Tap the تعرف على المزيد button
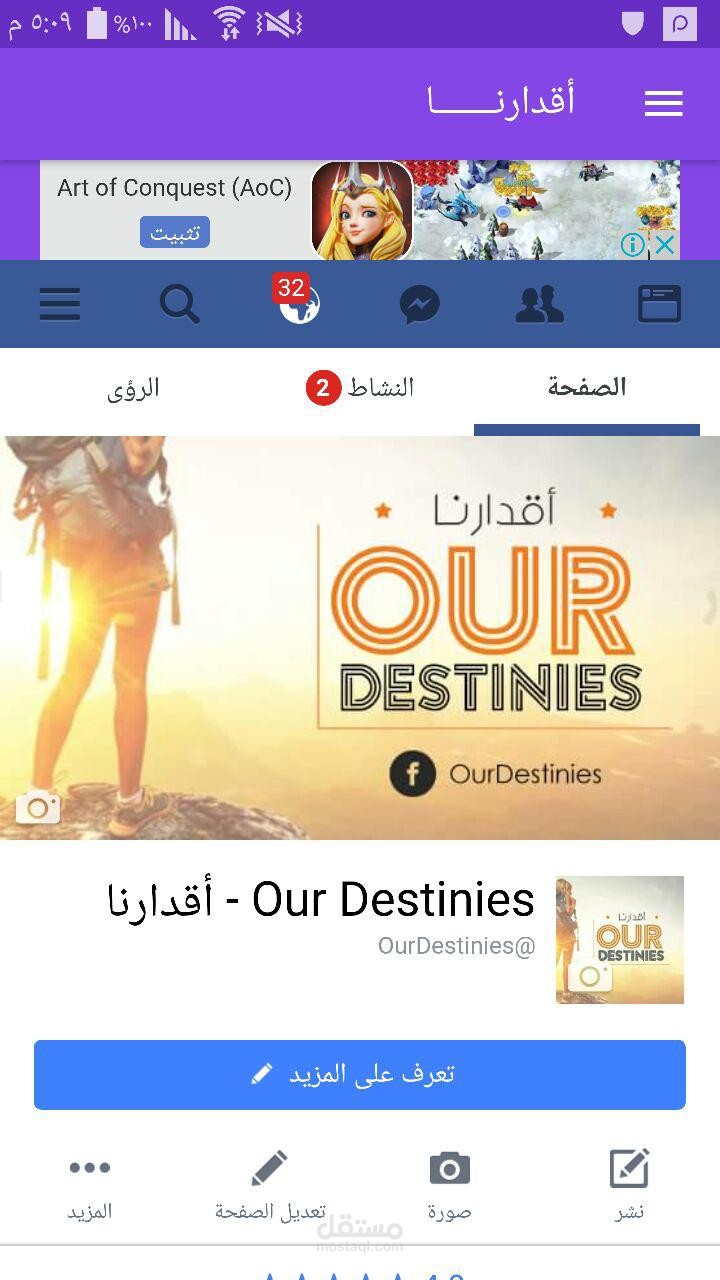 tap(360, 1075)
